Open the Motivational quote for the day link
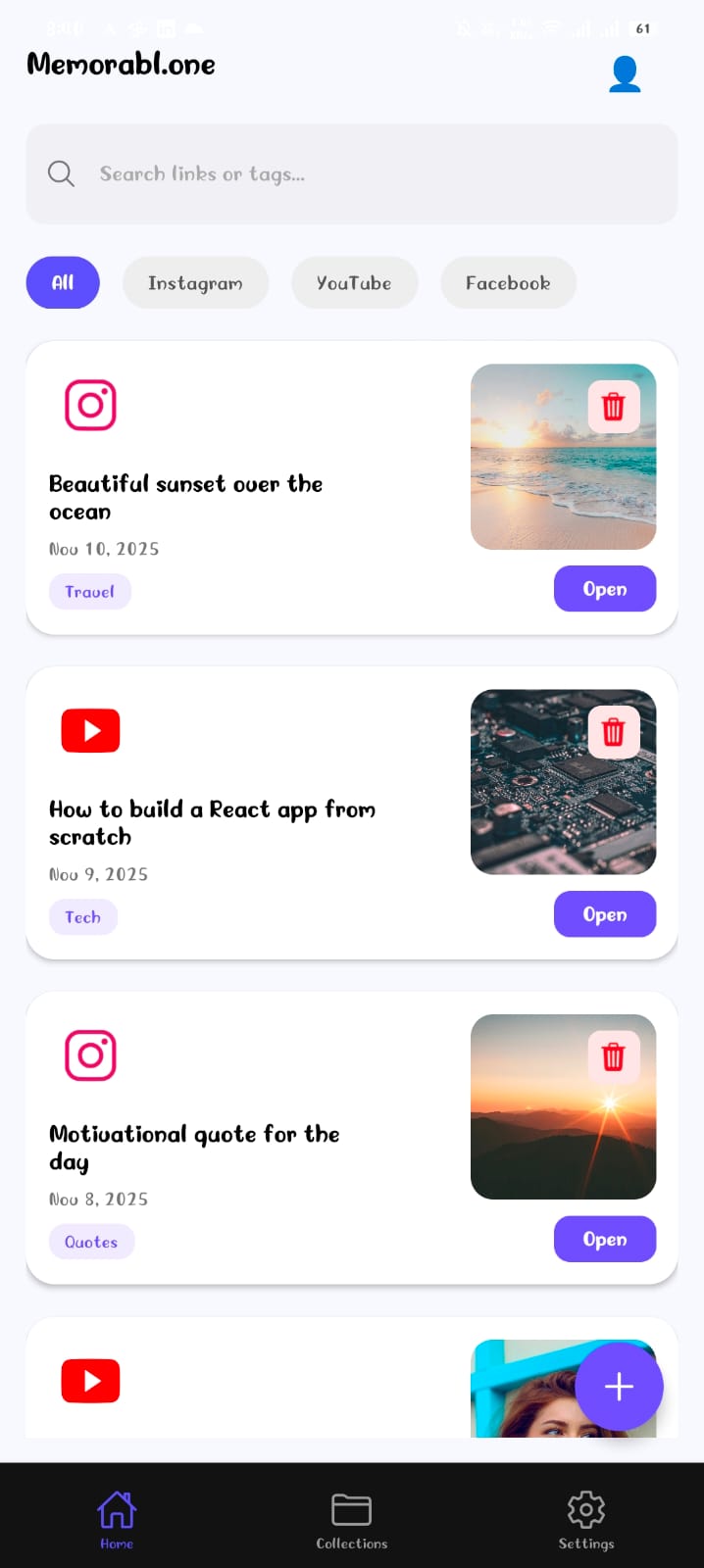704x1568 pixels. click(x=604, y=1240)
